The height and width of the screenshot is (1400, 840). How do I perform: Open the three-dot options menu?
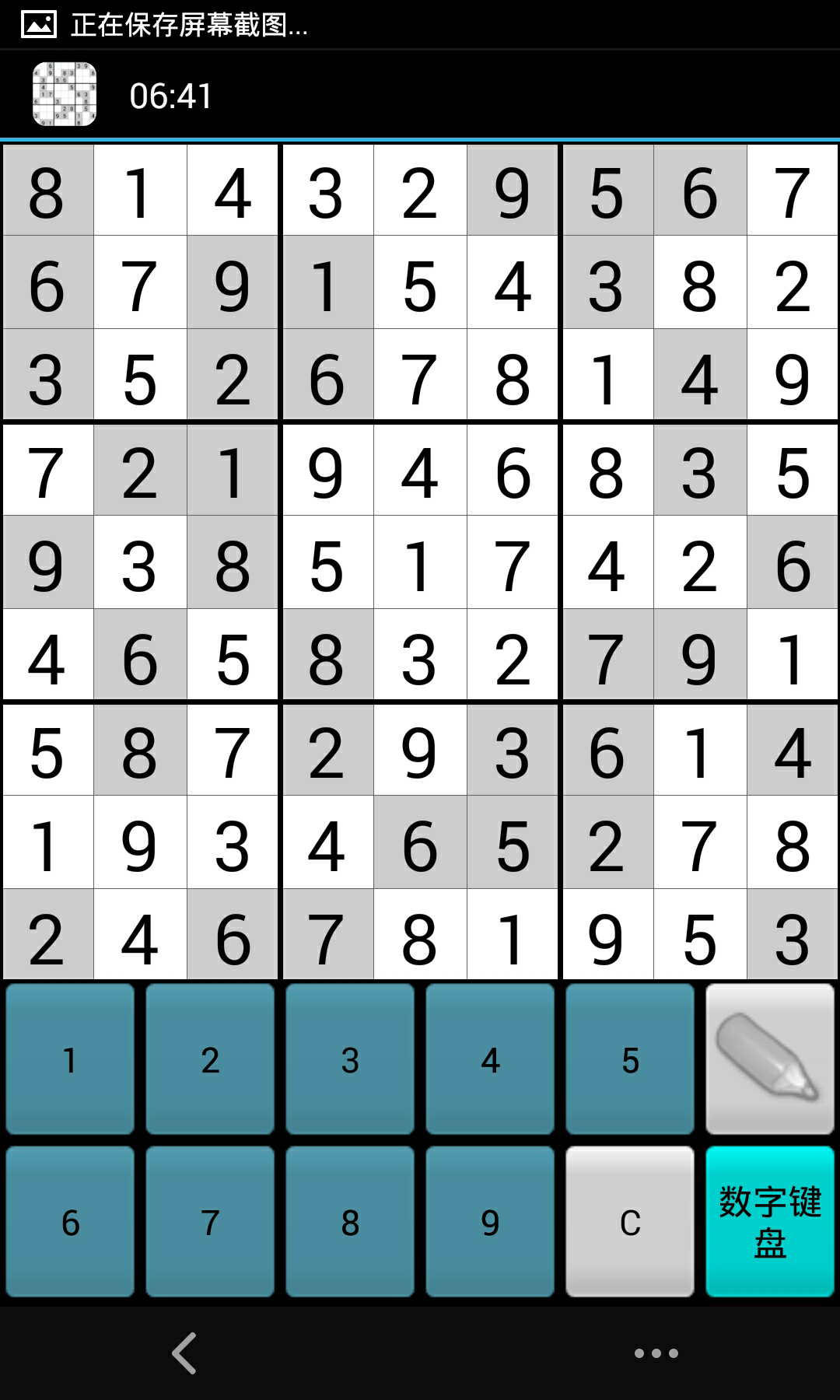[656, 1353]
